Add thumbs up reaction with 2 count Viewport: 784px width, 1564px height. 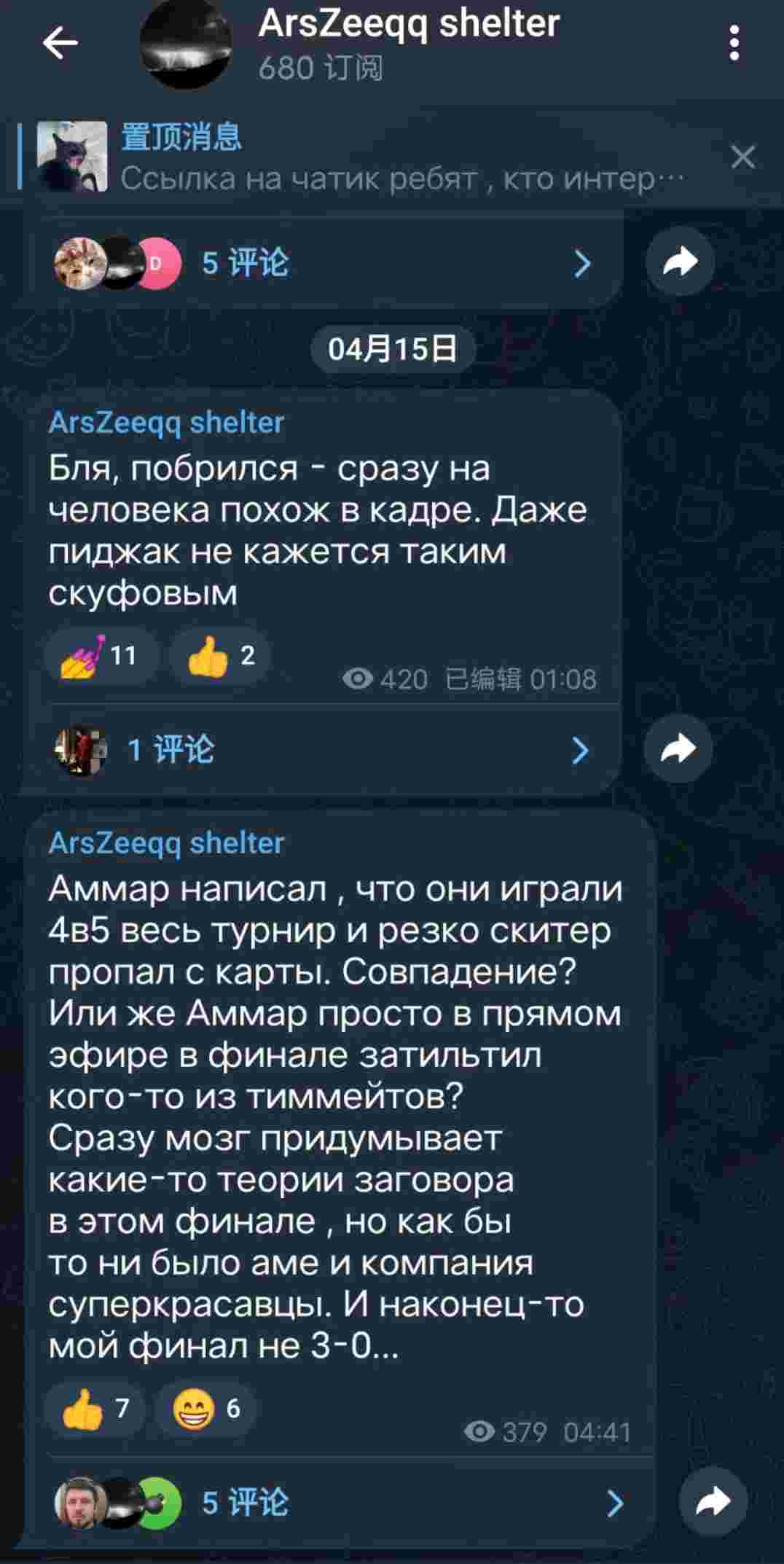pos(220,656)
